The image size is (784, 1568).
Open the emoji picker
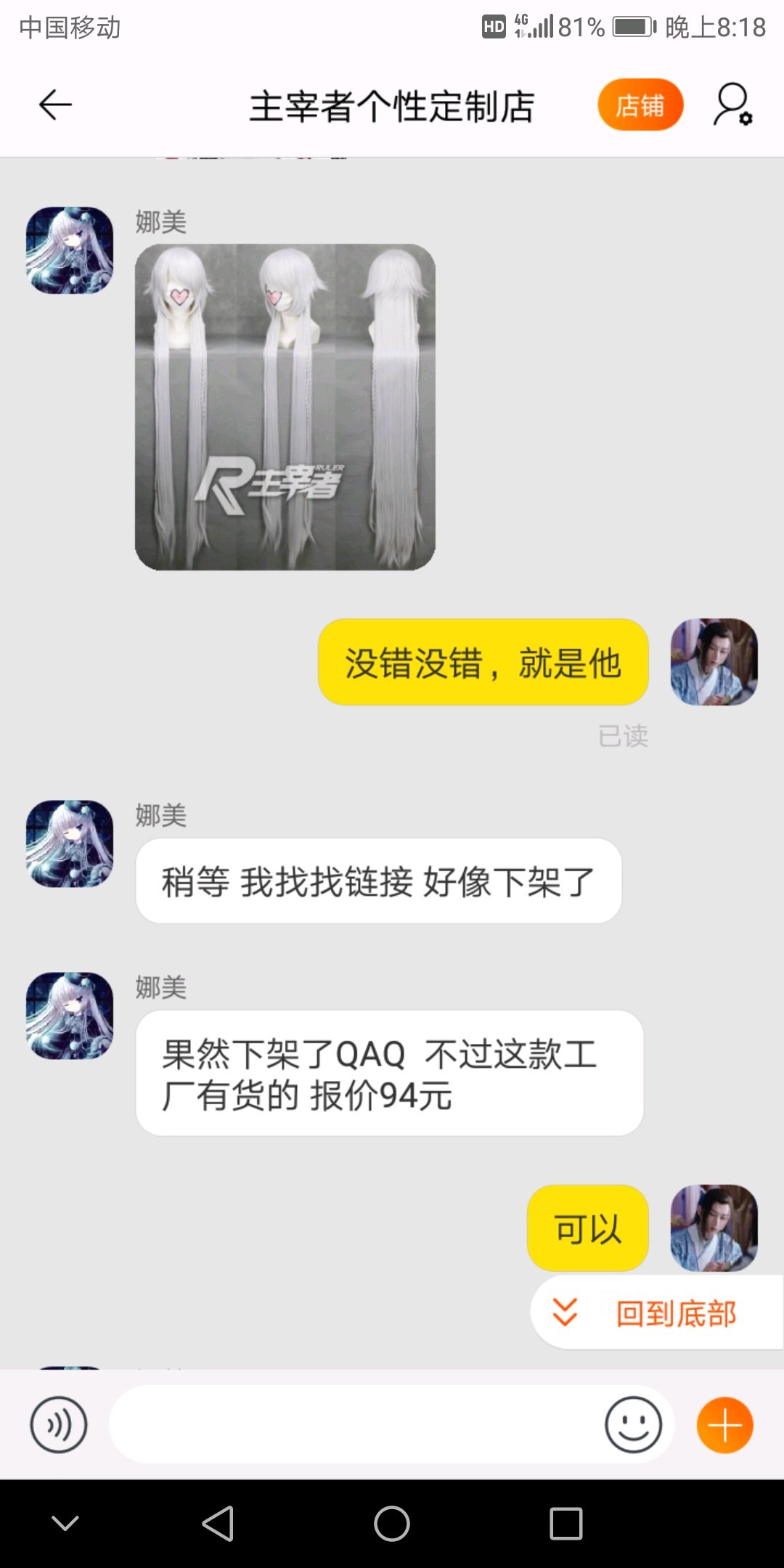[633, 1424]
